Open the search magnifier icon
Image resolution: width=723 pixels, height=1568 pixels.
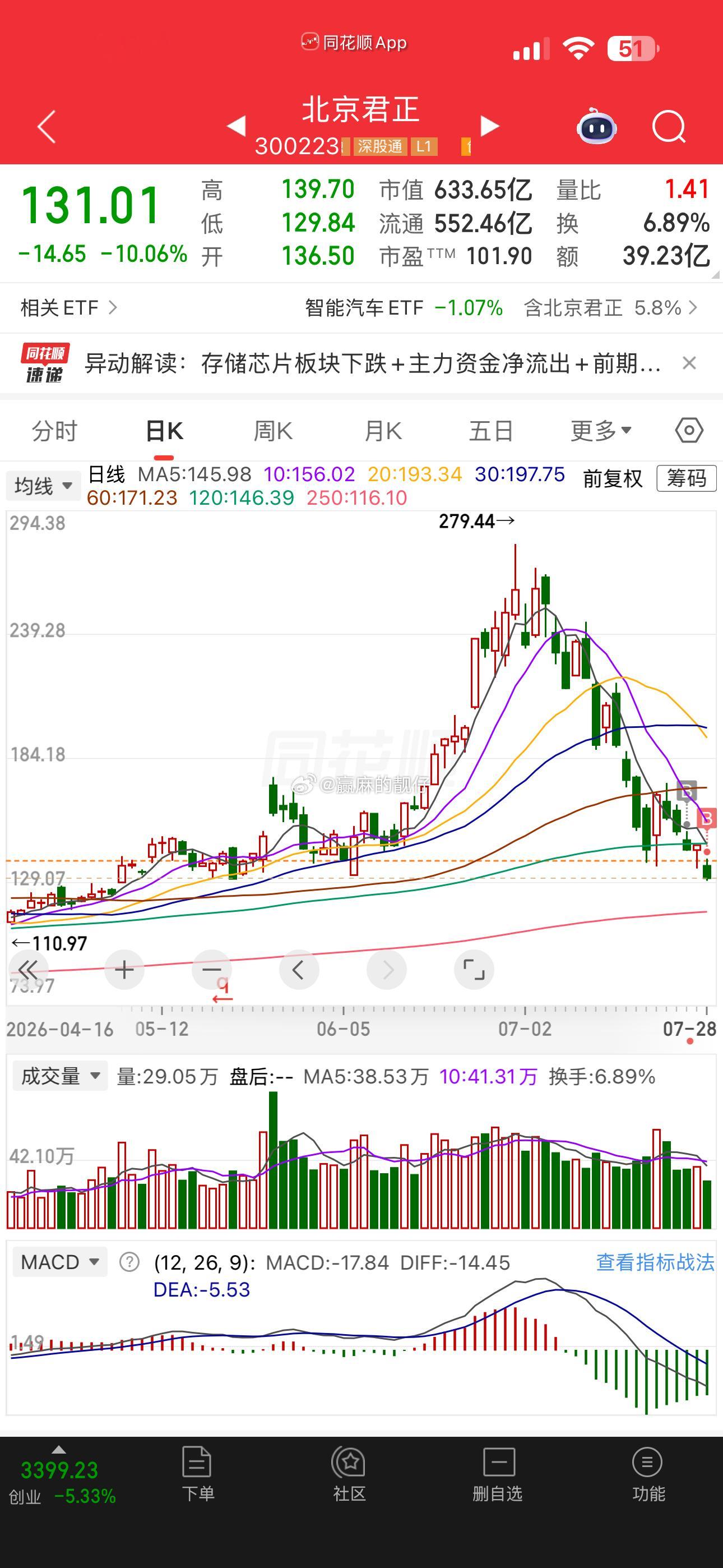(x=669, y=127)
